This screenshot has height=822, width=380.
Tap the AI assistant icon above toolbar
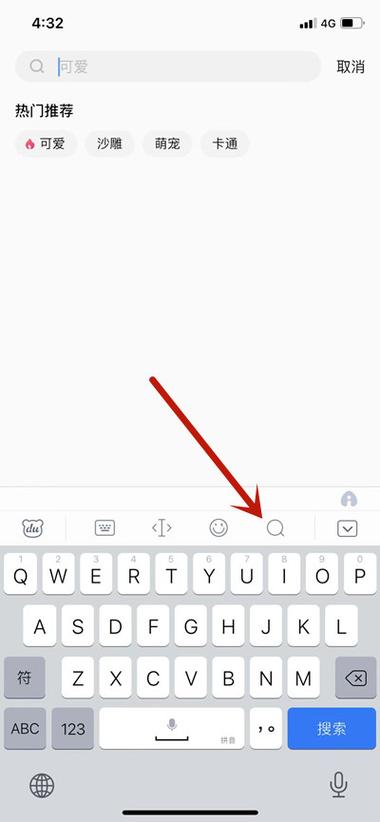pyautogui.click(x=349, y=499)
